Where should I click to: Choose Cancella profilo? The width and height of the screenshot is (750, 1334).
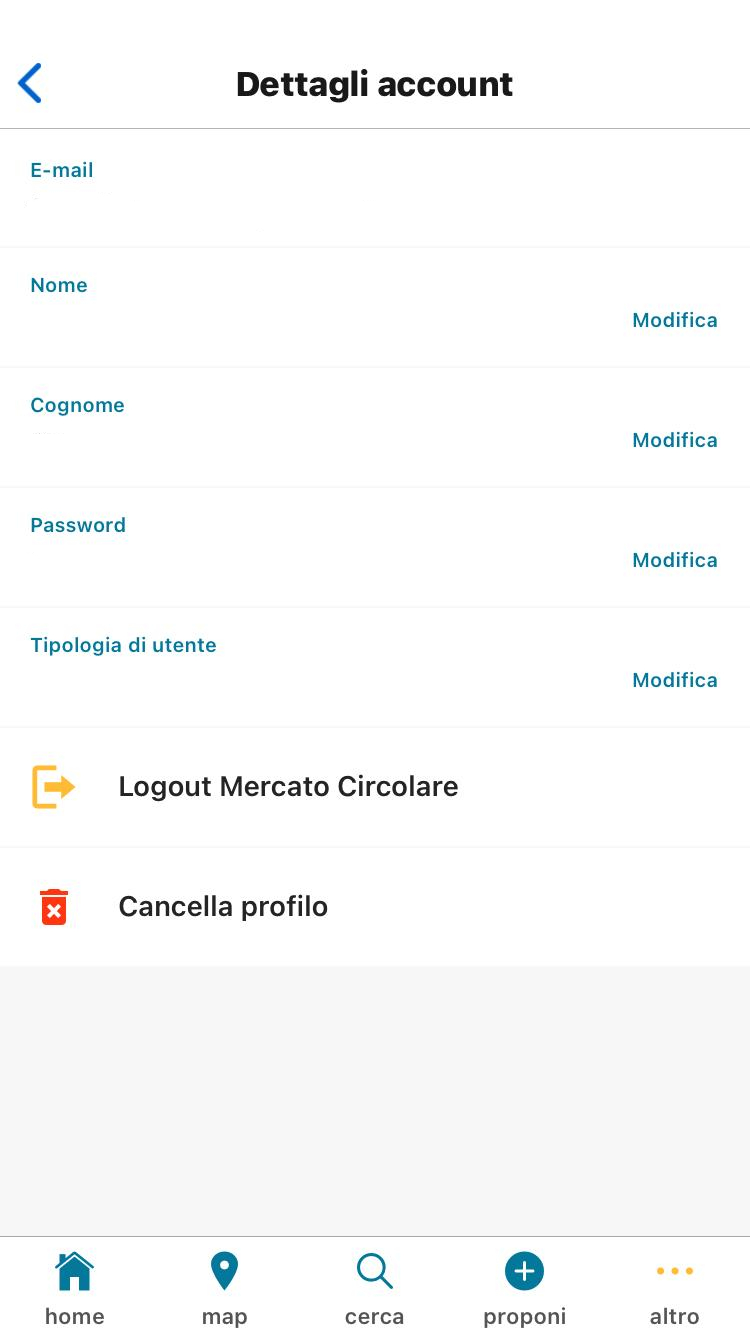[x=375, y=907]
